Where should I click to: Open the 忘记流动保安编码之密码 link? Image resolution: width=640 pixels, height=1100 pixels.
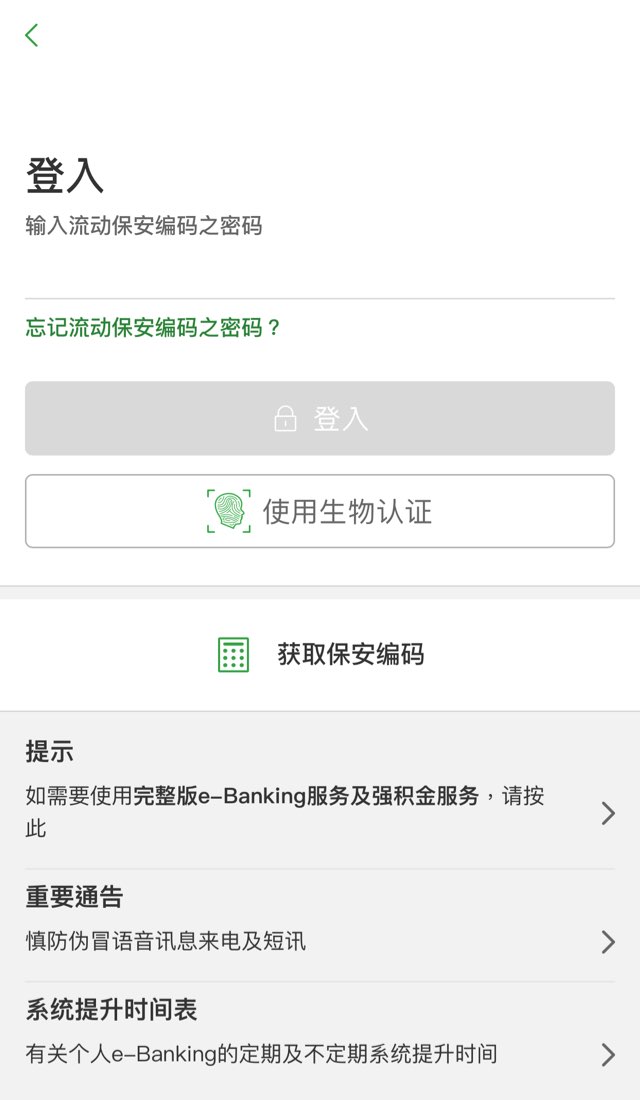click(153, 328)
